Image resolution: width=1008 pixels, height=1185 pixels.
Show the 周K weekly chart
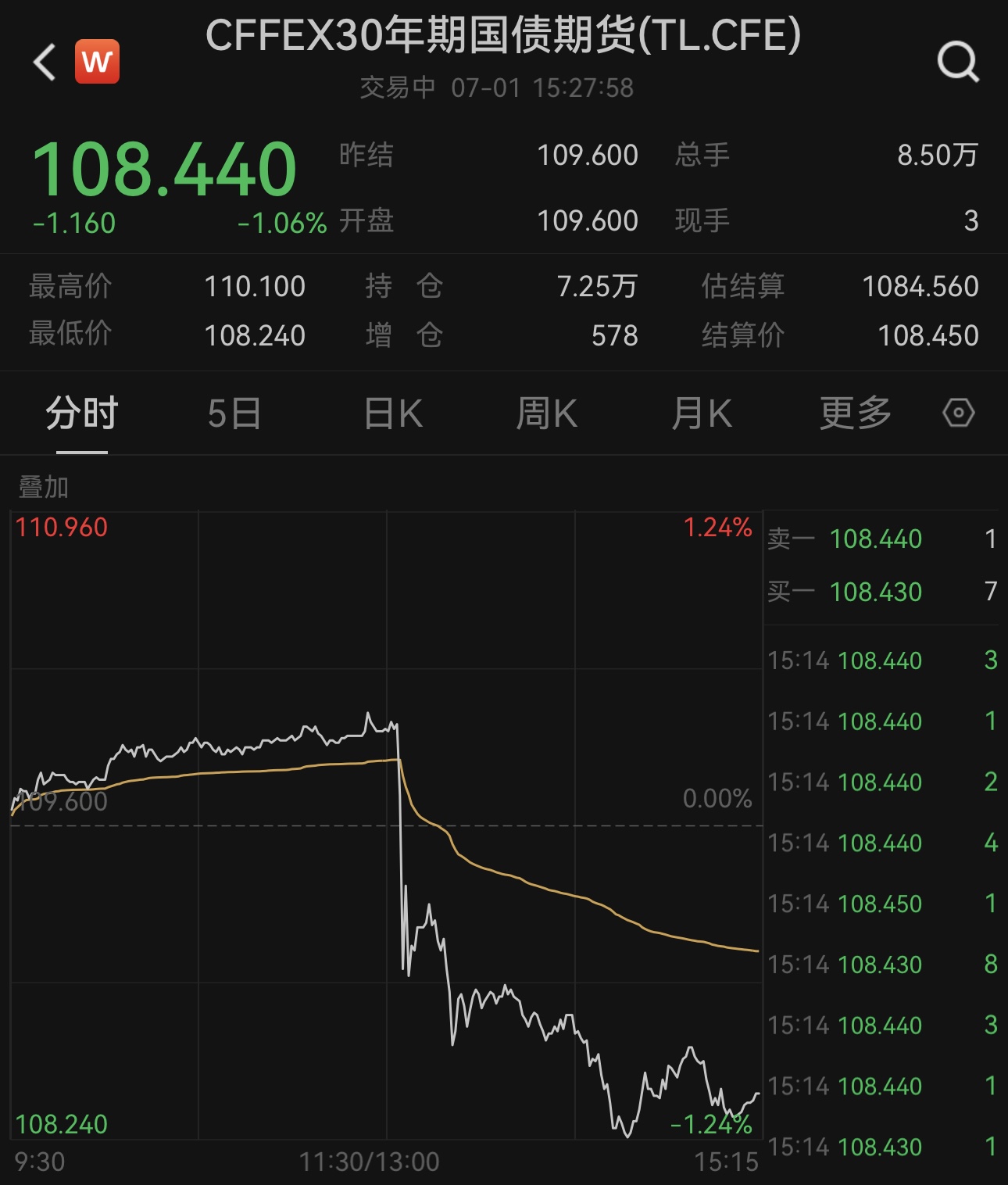546,413
